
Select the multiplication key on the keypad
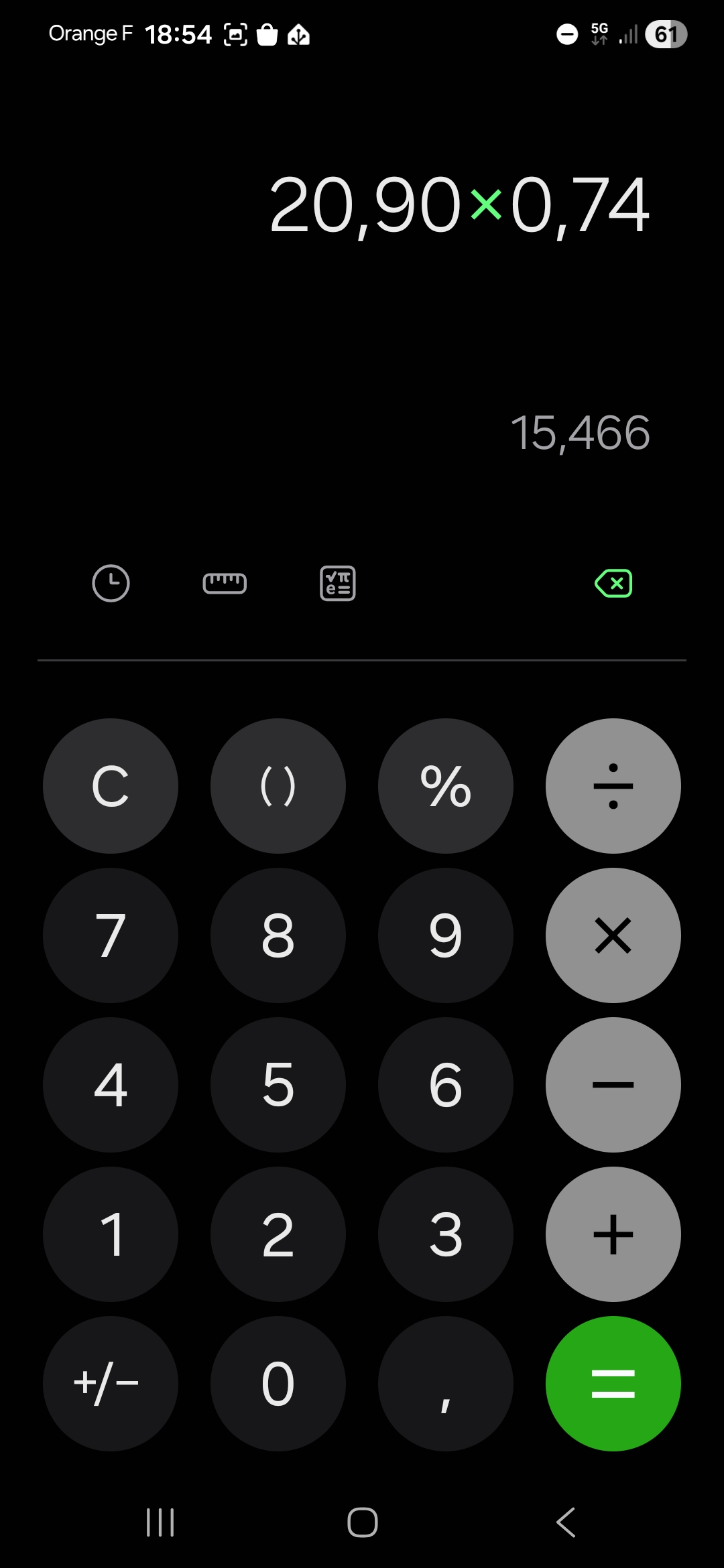[x=613, y=935]
